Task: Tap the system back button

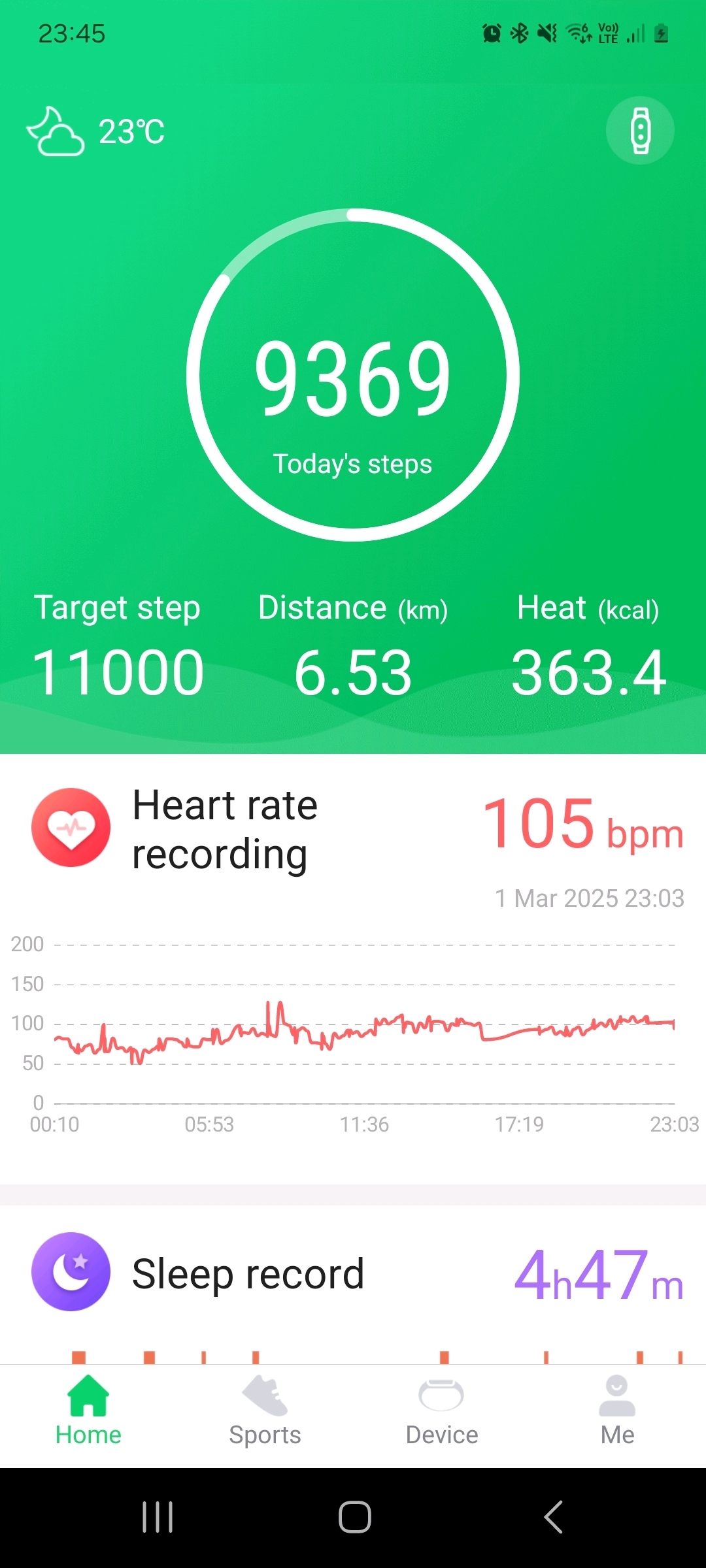Action: coord(553,1517)
